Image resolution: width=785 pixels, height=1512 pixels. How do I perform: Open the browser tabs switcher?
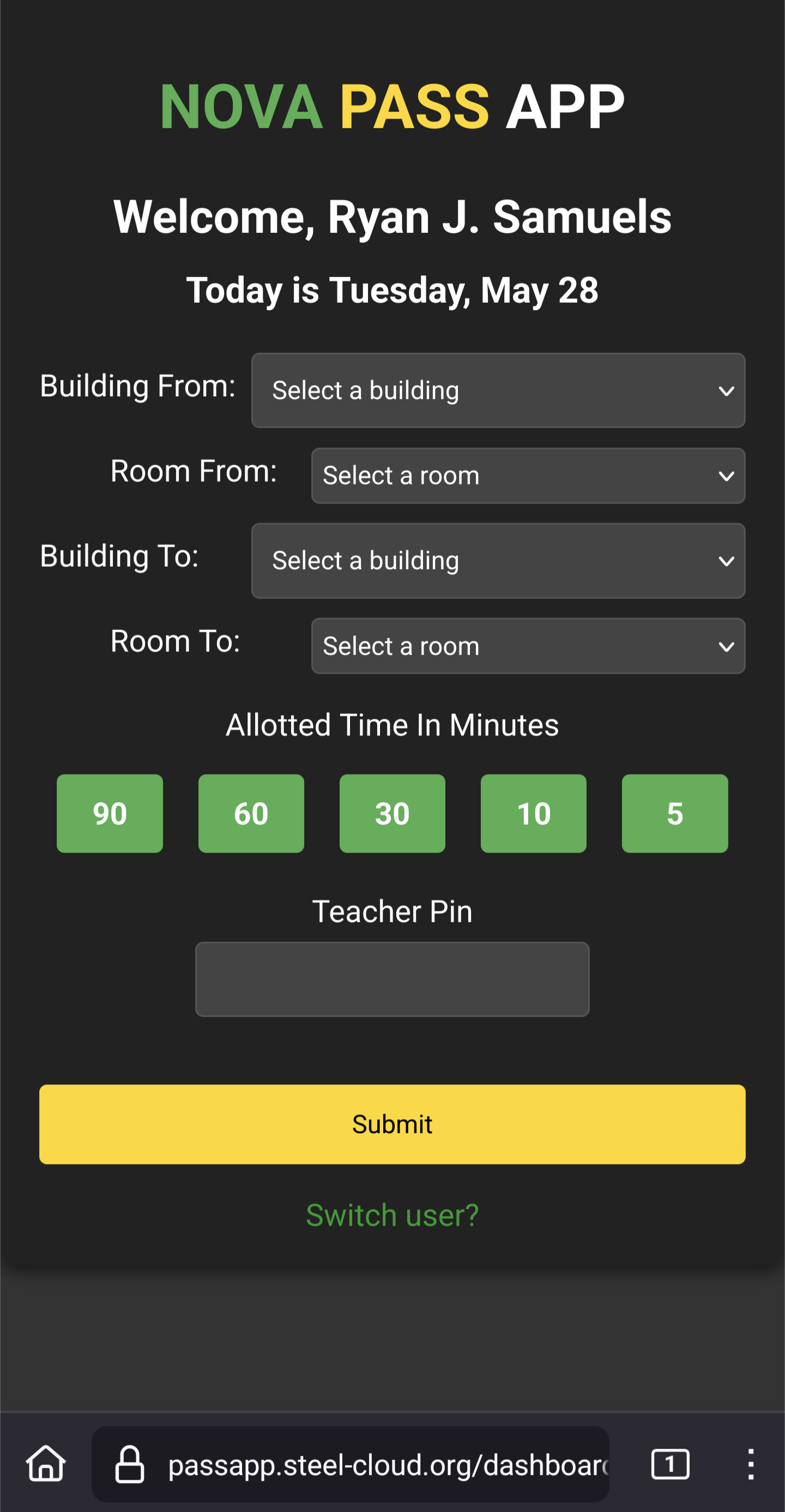tap(670, 1464)
